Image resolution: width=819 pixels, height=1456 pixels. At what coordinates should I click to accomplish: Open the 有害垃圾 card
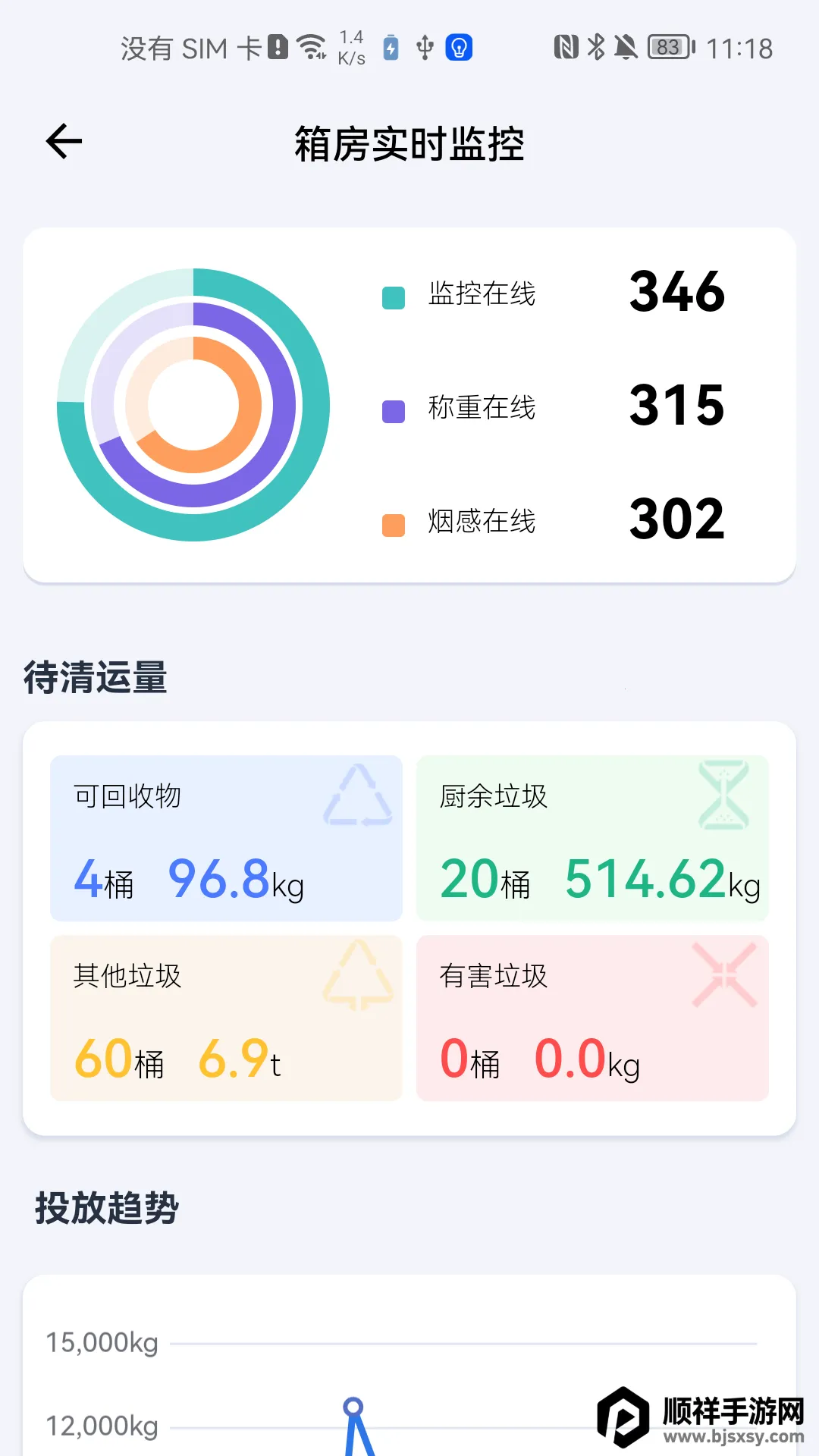[592, 1018]
